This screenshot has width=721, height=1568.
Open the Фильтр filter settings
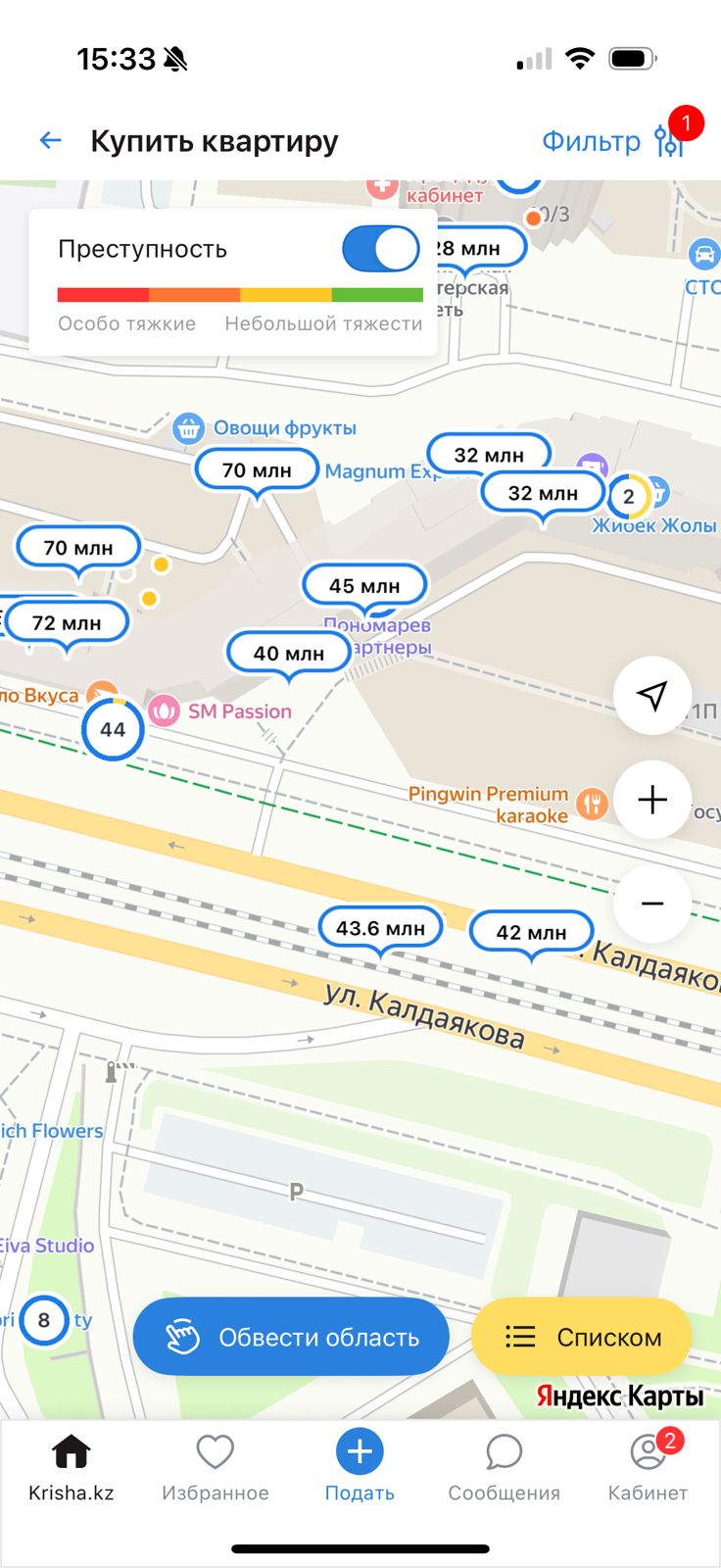tap(614, 141)
